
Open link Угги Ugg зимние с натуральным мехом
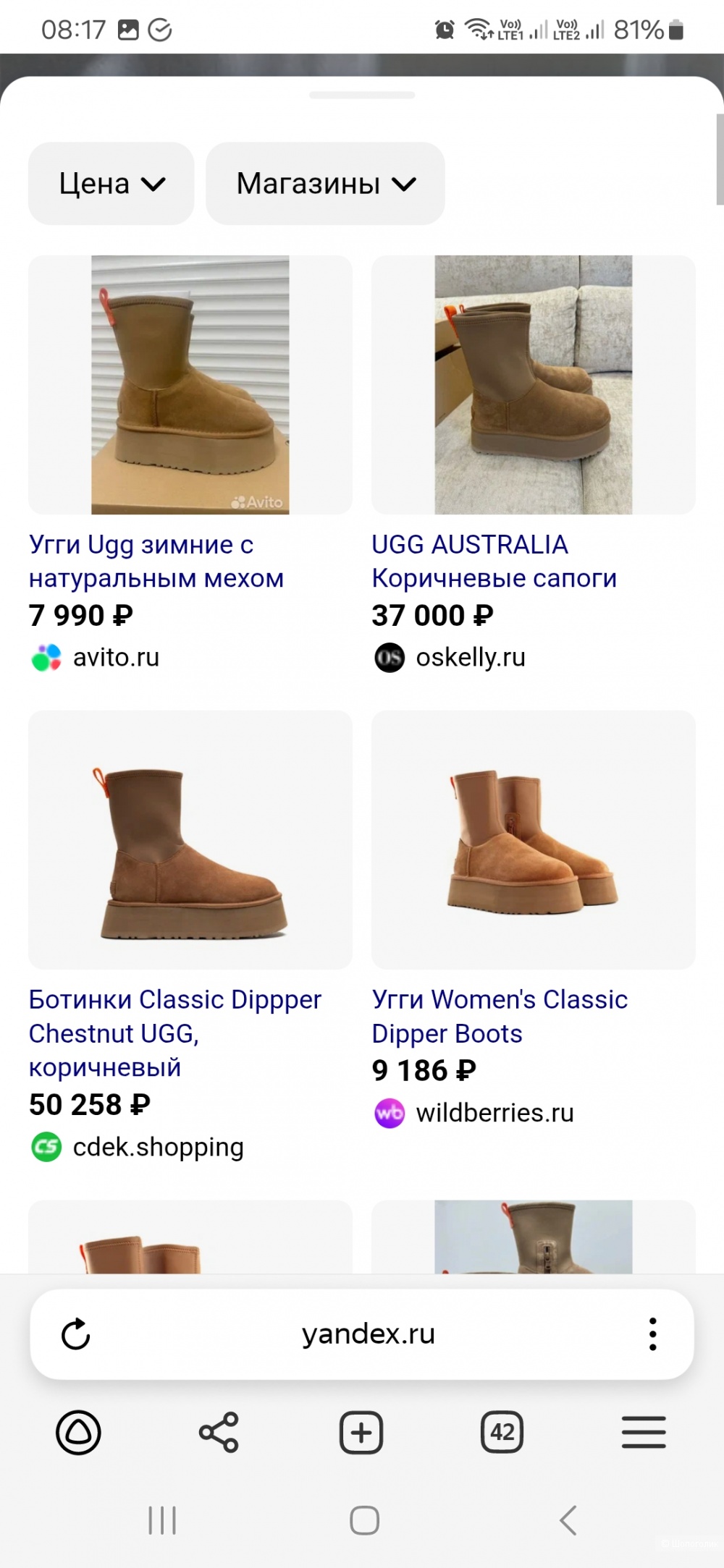coord(156,561)
